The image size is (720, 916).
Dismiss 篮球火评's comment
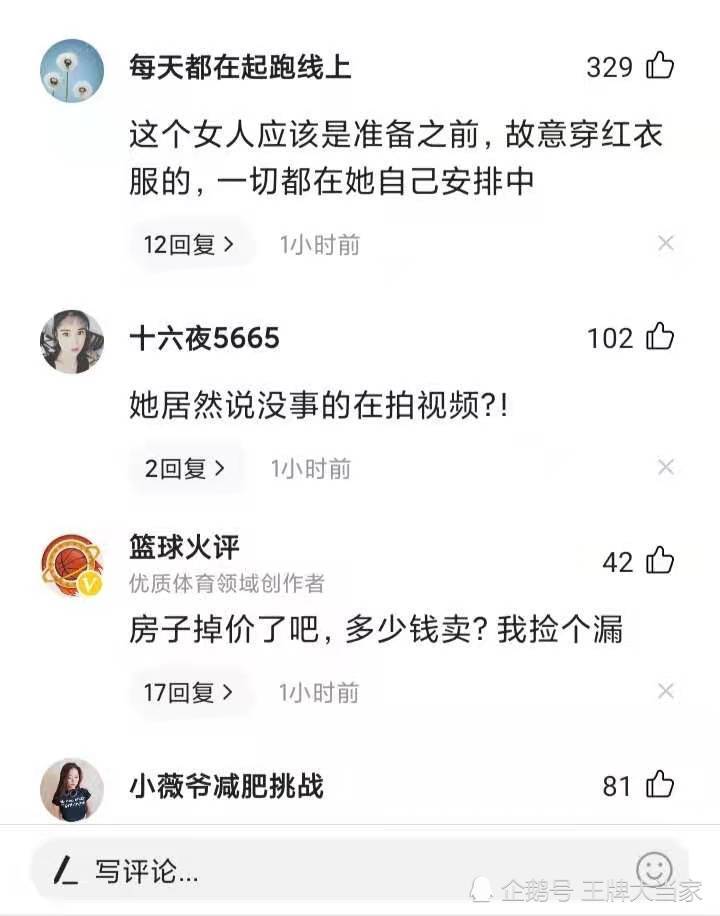click(665, 691)
